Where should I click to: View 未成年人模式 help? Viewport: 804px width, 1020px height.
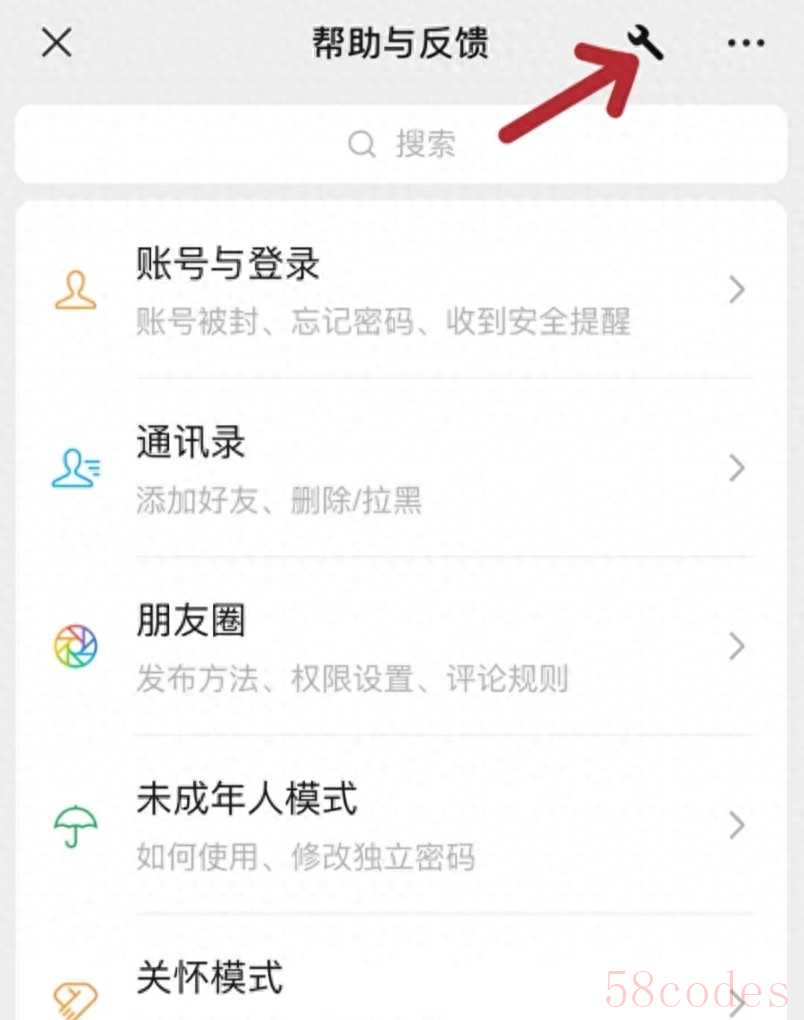[401, 825]
